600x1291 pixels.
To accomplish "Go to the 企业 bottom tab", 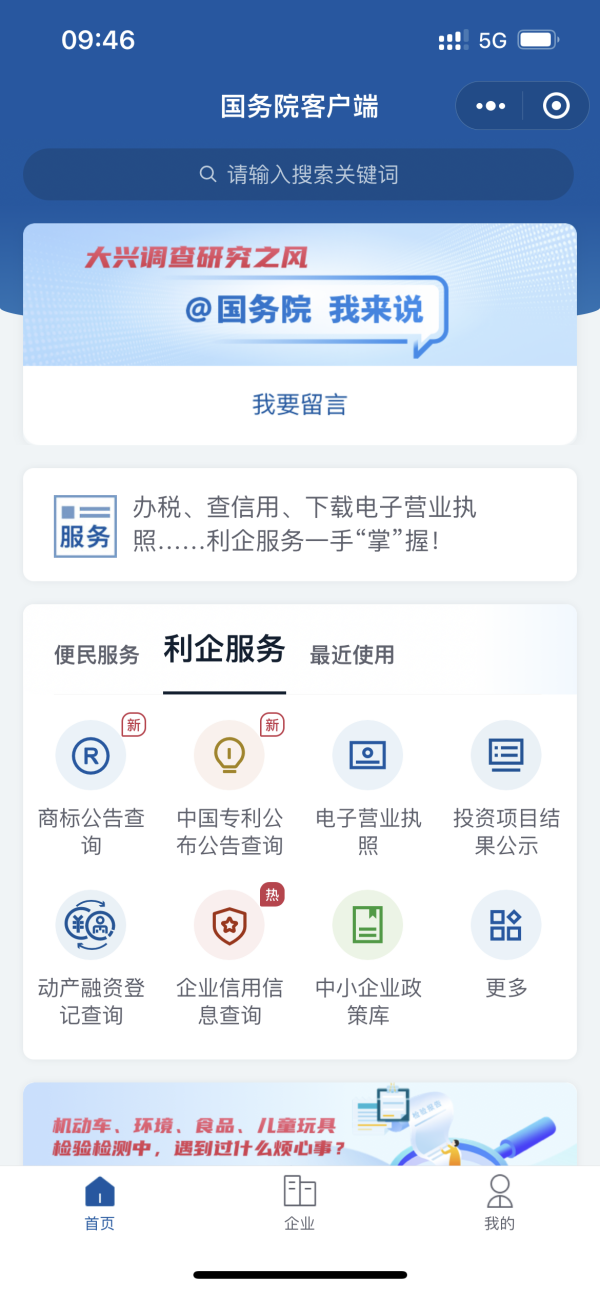I will pyautogui.click(x=299, y=1203).
